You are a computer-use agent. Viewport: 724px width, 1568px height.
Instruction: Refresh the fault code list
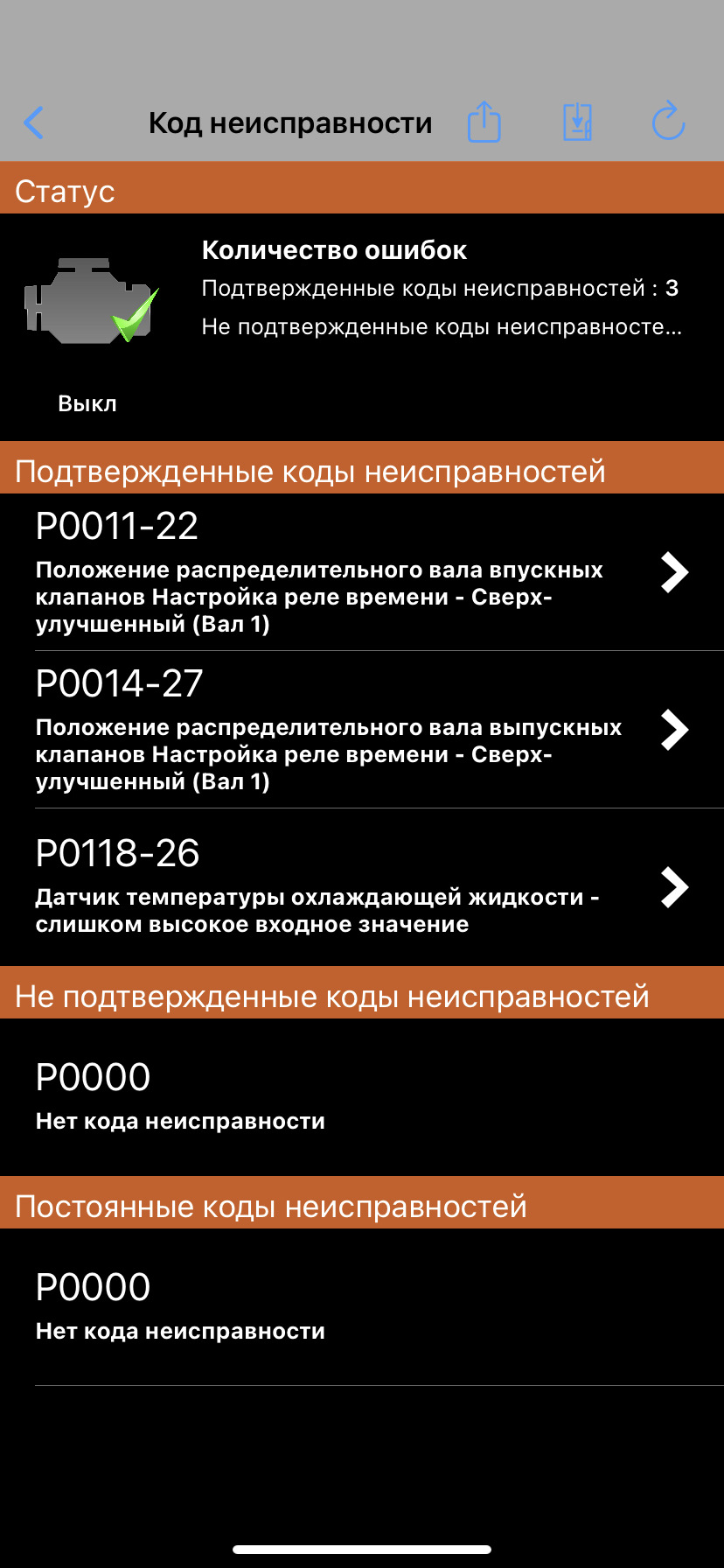coord(669,122)
